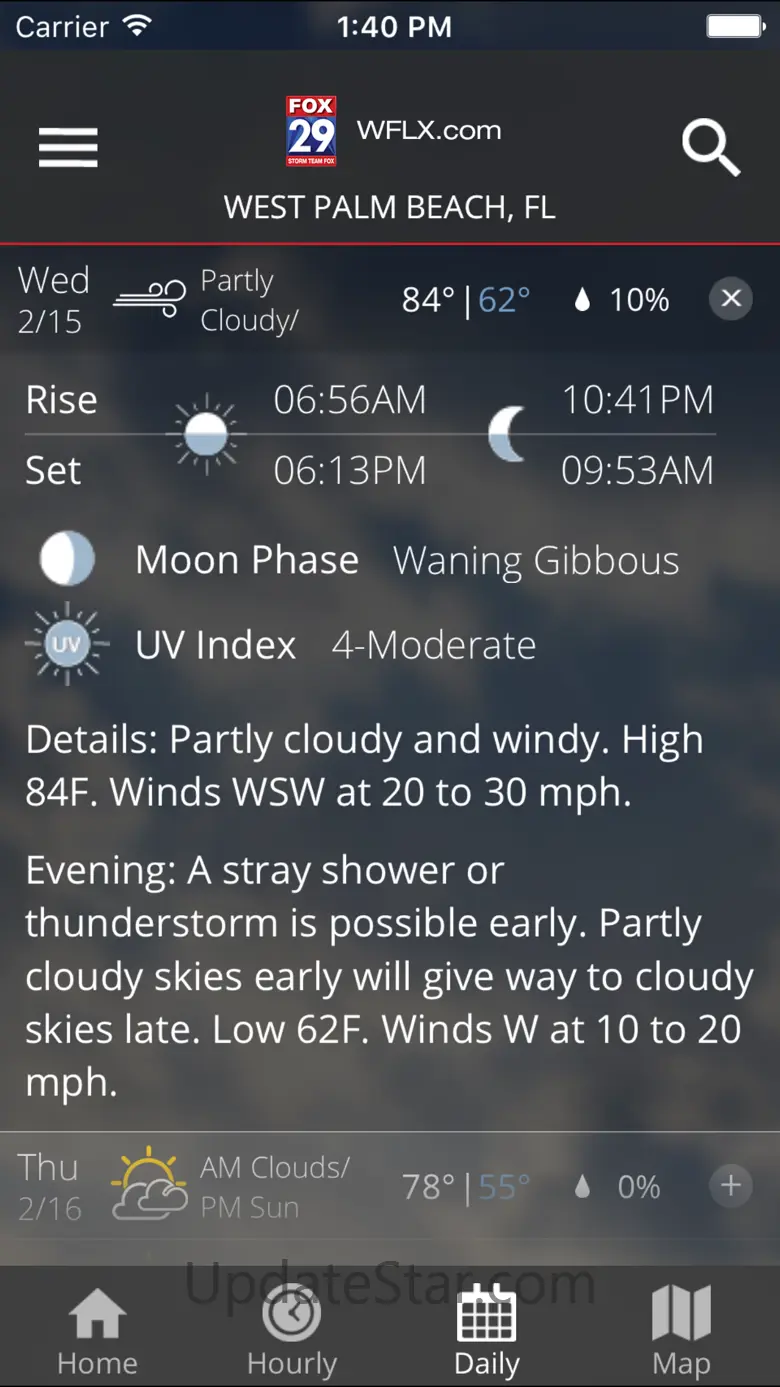780x1387 pixels.
Task: Open the hamburger menu
Action: tap(68, 148)
